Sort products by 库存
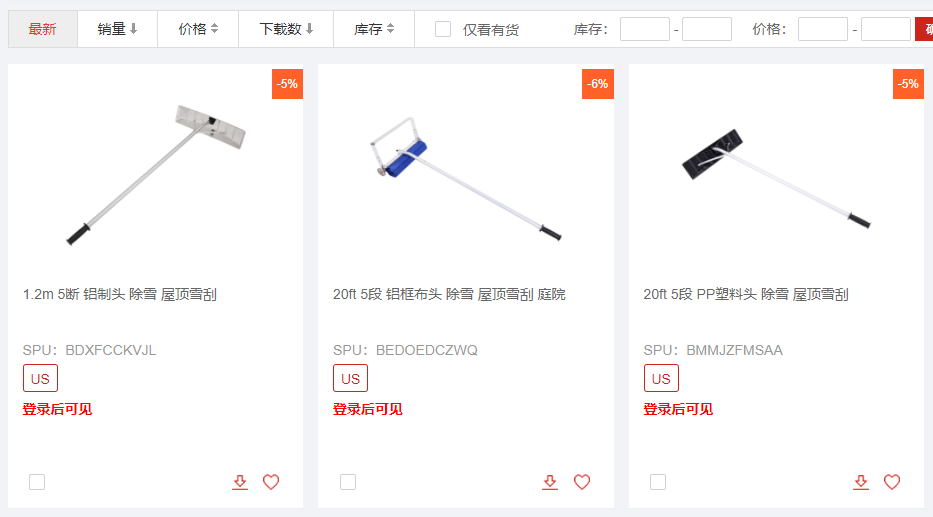The width and height of the screenshot is (933, 517). (x=374, y=29)
